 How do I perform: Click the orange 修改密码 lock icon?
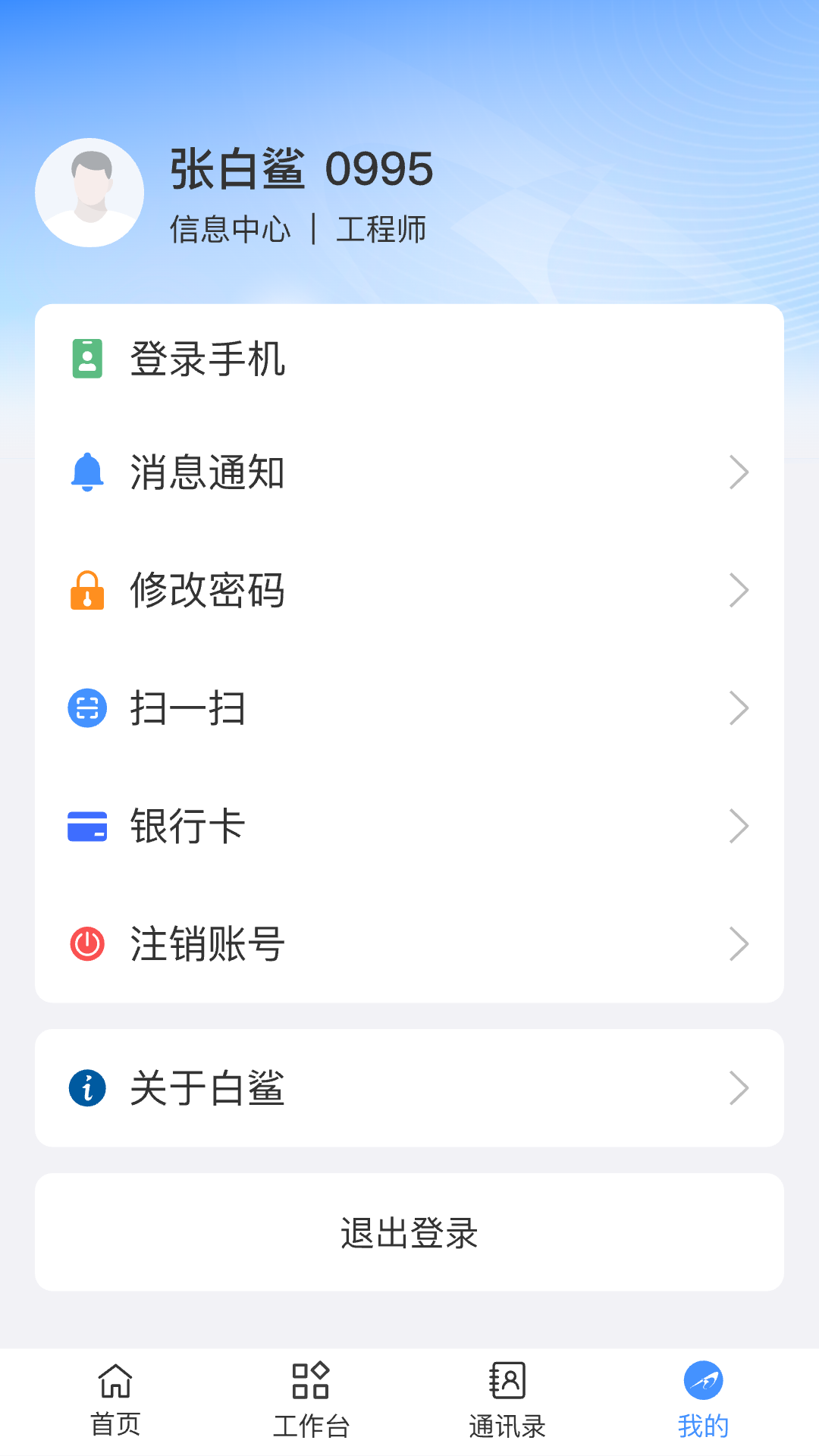[86, 591]
